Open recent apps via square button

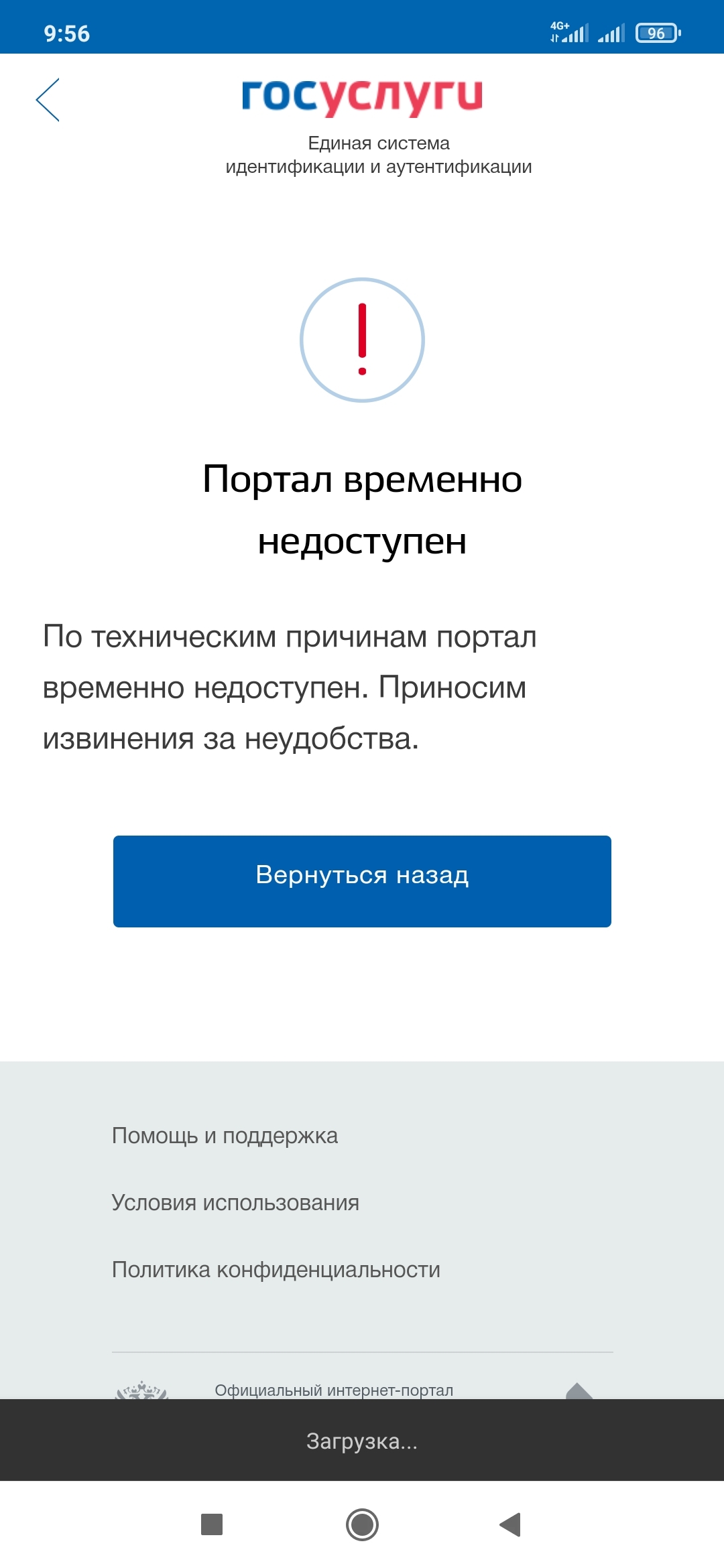(212, 1524)
